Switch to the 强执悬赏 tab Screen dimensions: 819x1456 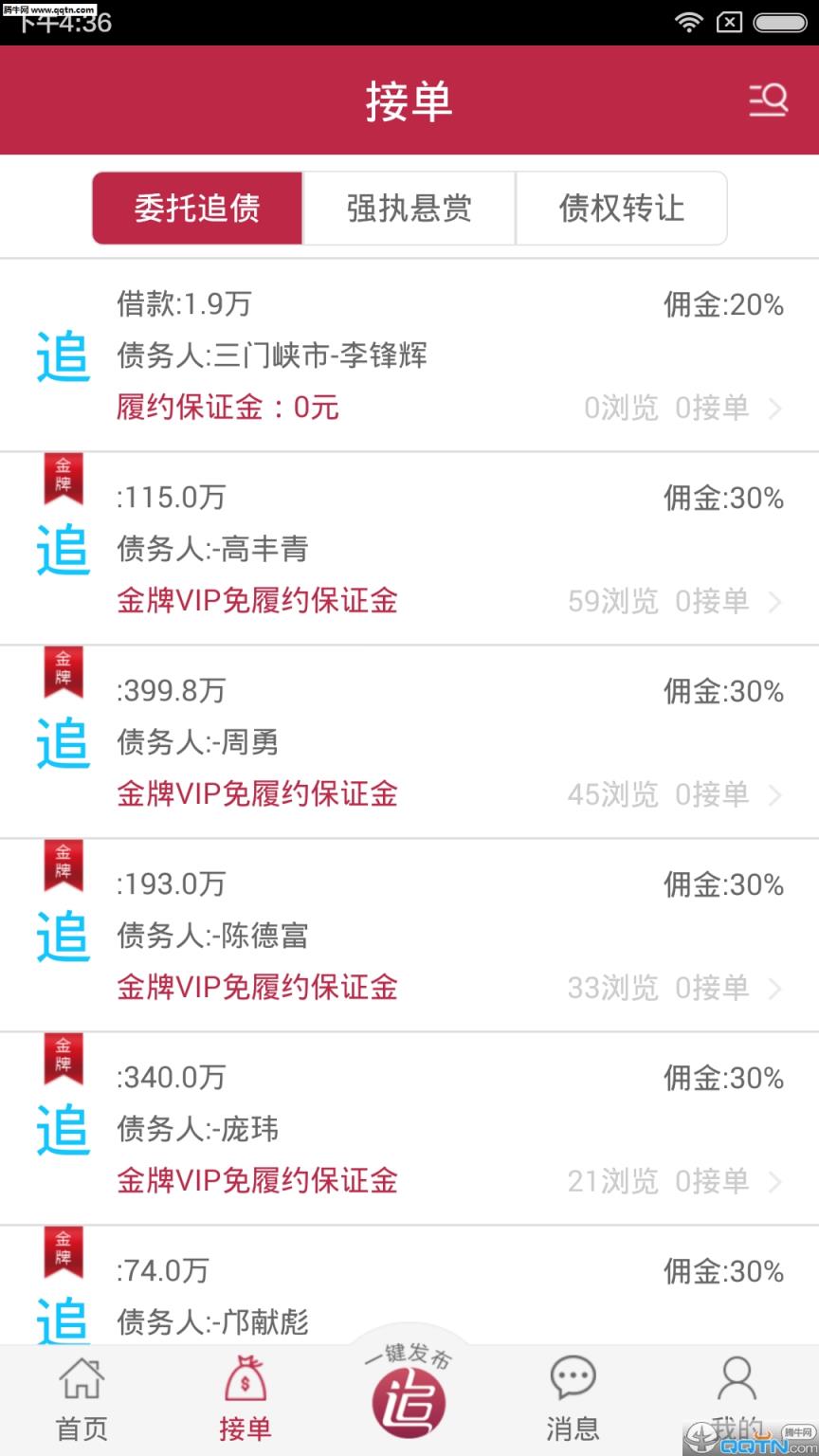[x=409, y=209]
